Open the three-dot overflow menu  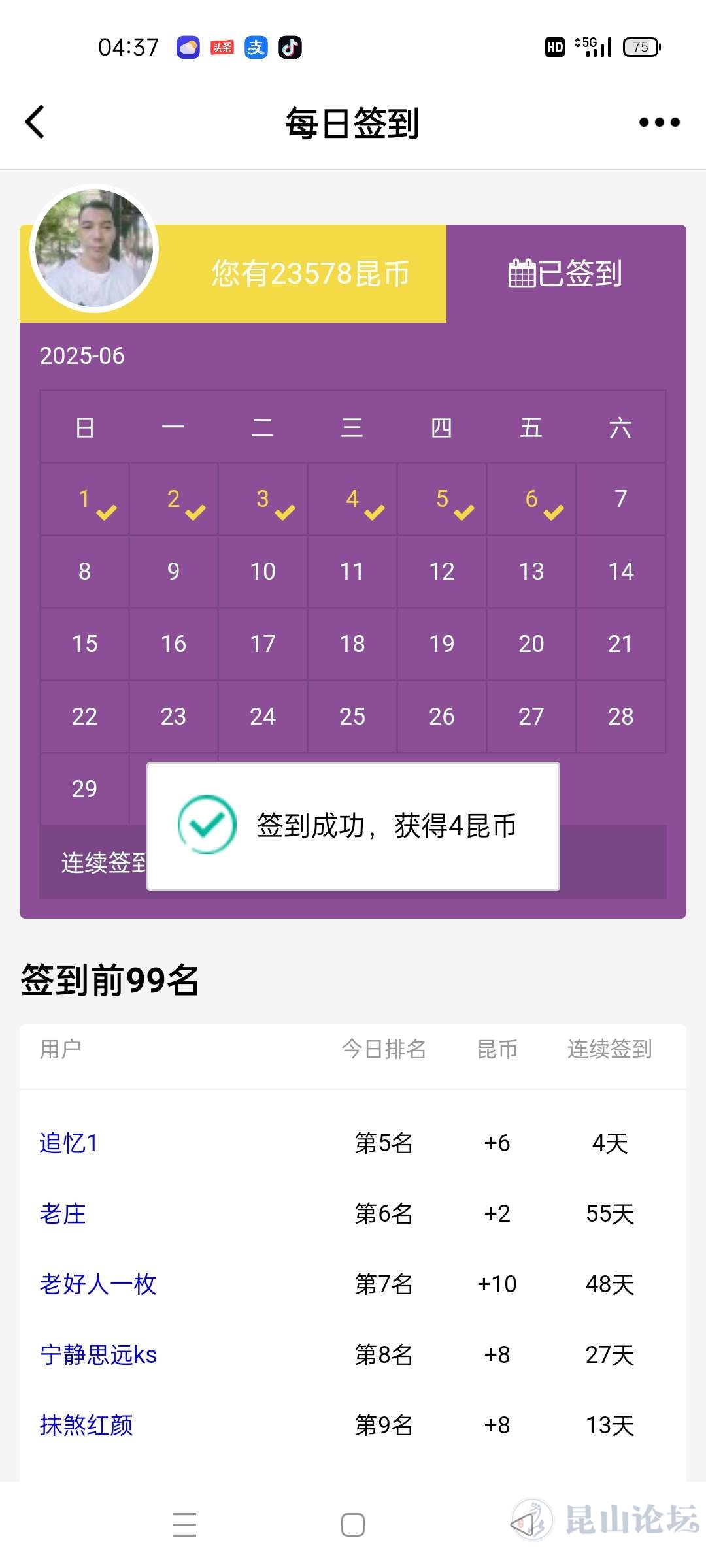(659, 122)
